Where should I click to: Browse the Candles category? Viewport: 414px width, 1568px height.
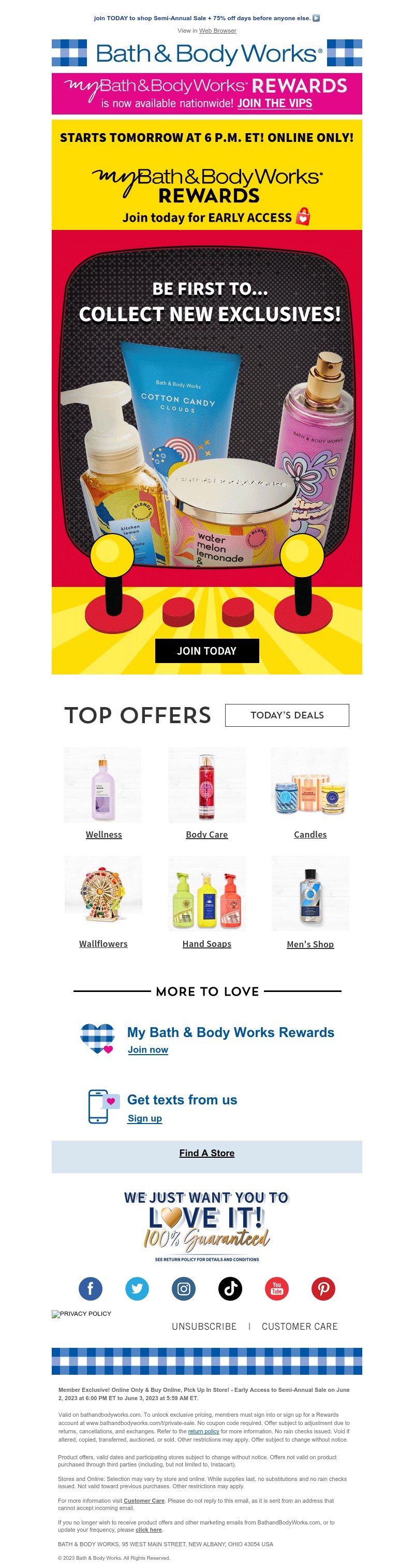point(310,835)
